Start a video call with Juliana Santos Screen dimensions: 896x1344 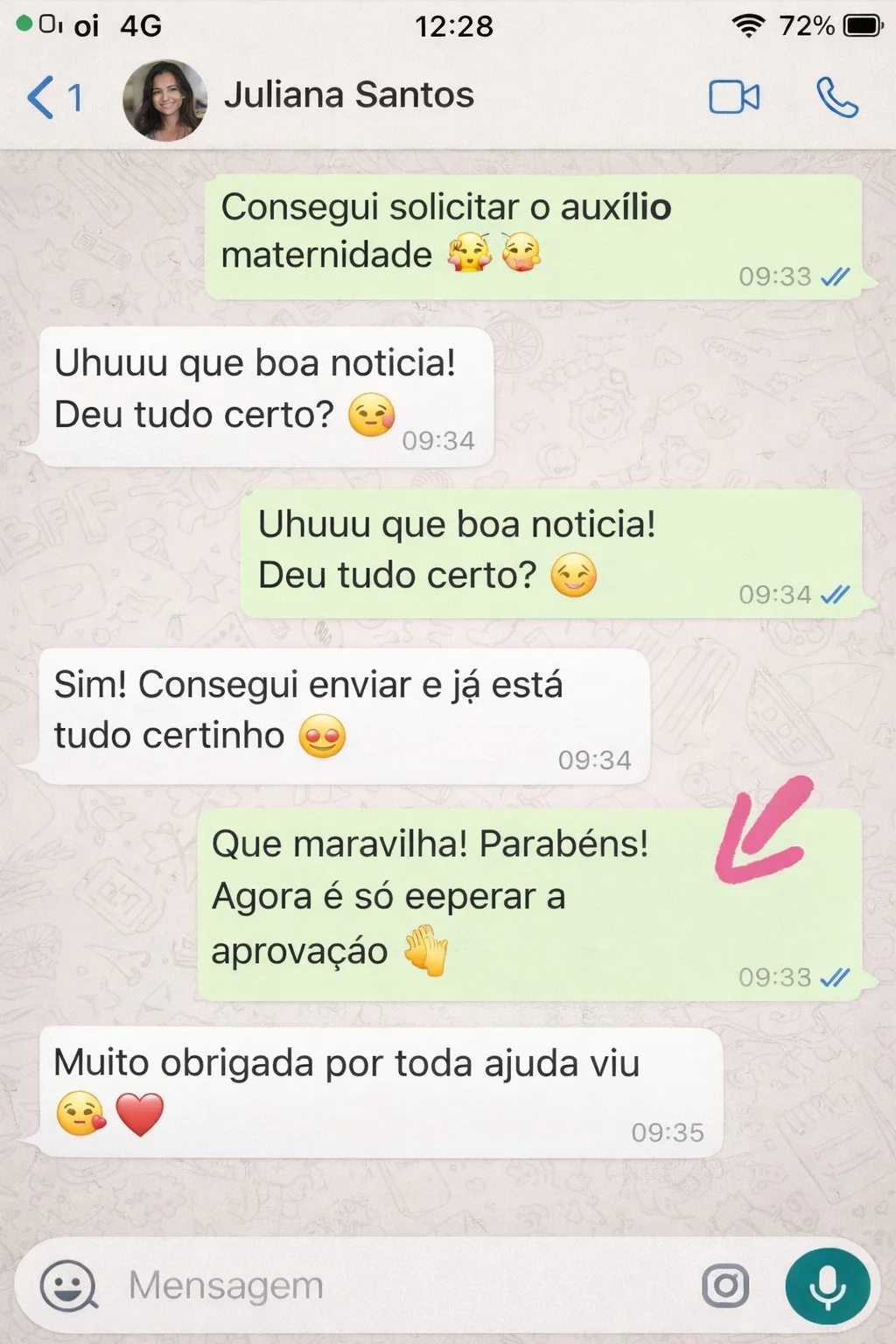pyautogui.click(x=733, y=96)
